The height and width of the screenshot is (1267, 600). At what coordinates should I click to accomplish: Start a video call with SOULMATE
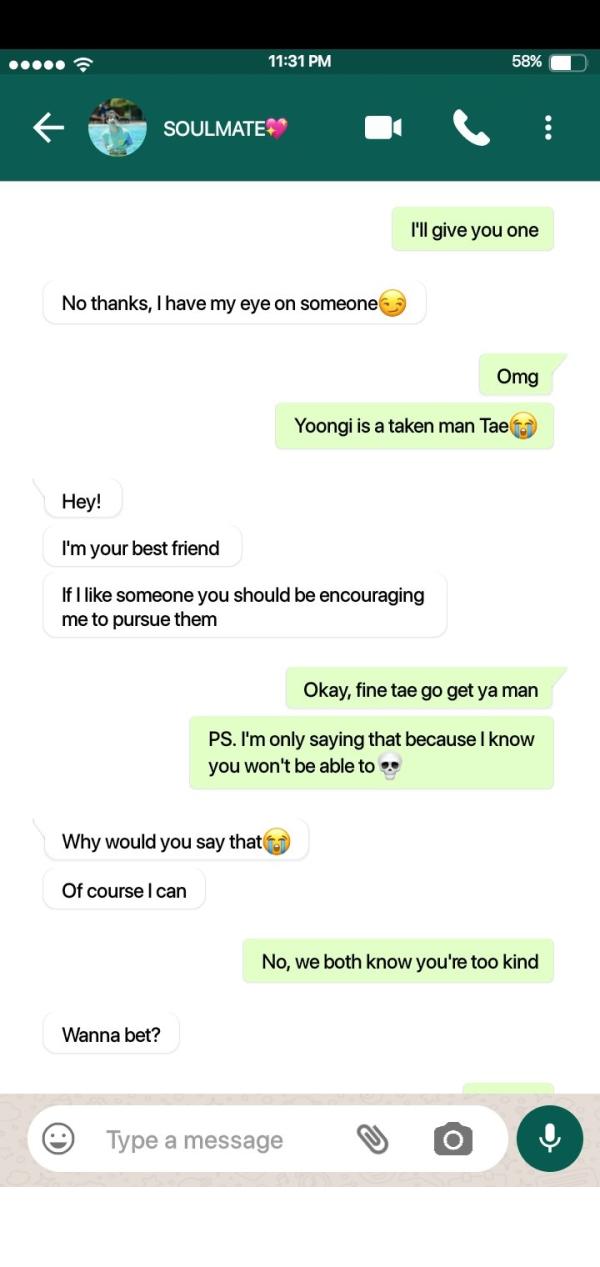(x=383, y=128)
